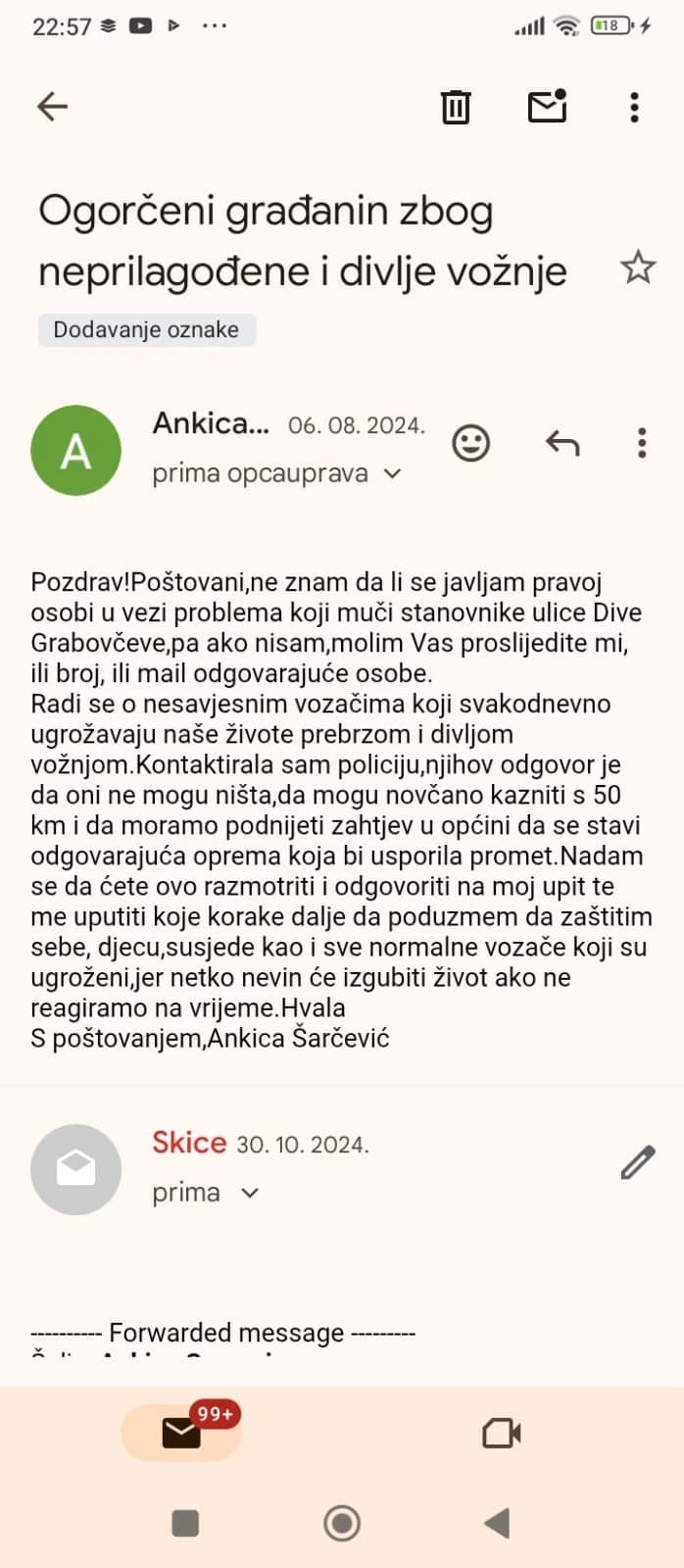Open the top toolbar overflow menu

click(634, 106)
